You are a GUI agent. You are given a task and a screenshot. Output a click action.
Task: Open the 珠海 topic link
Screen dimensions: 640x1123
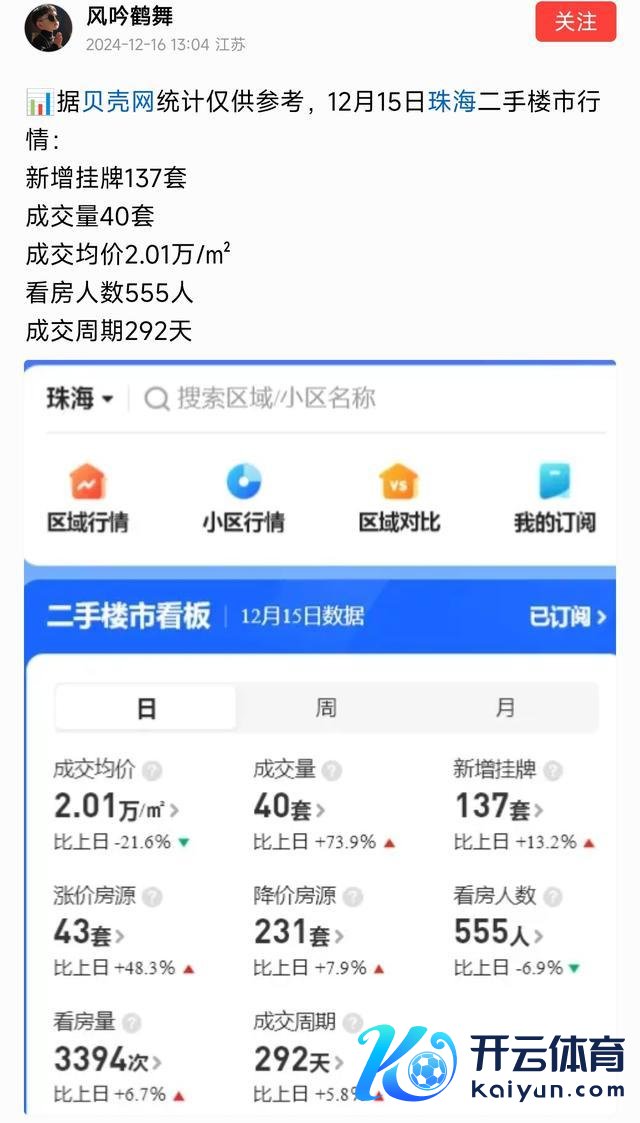452,102
